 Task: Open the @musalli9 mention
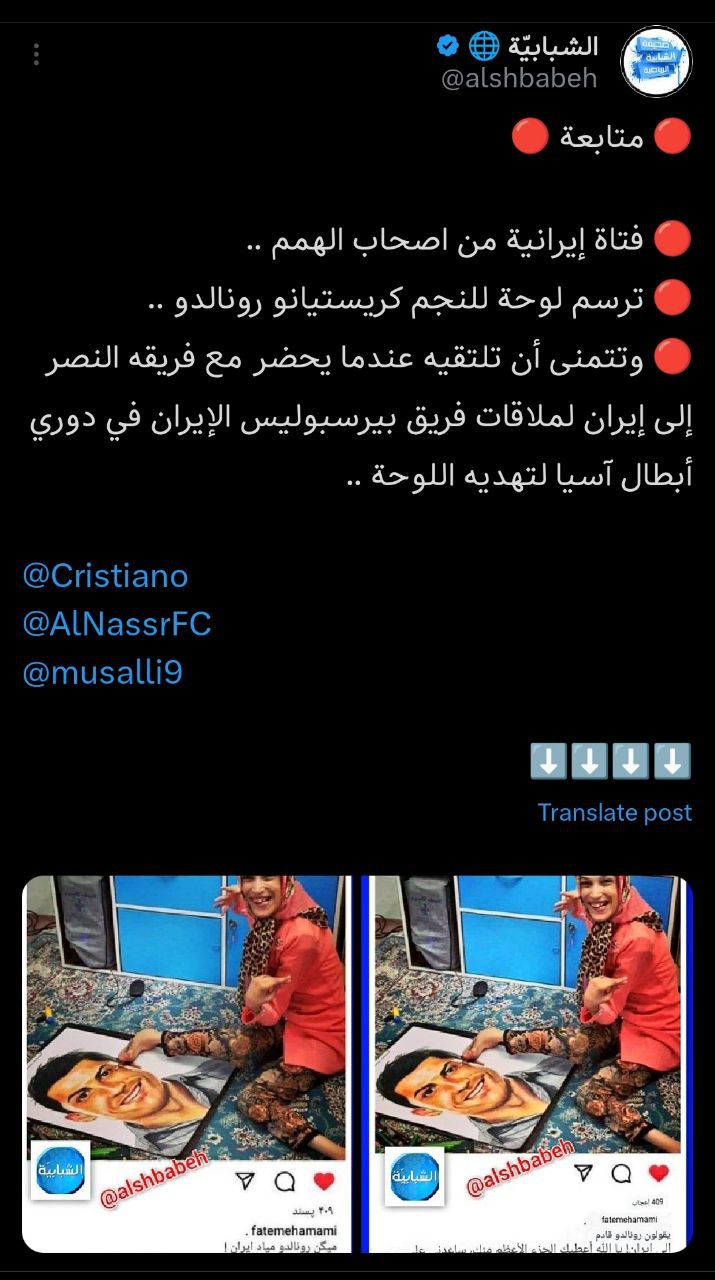(x=102, y=672)
